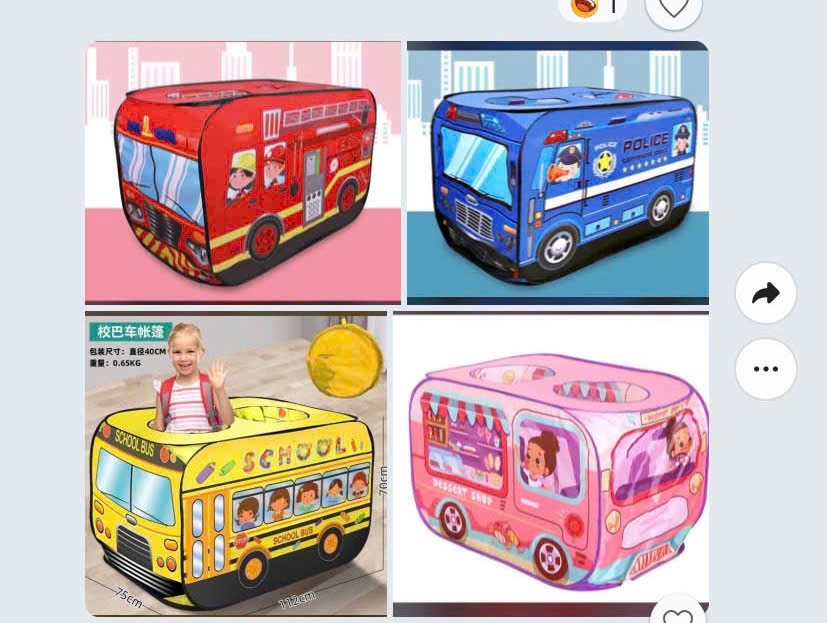Screen dimensions: 827x623
Task: Like the photo with the heart below it
Action: pyautogui.click(x=677, y=612)
